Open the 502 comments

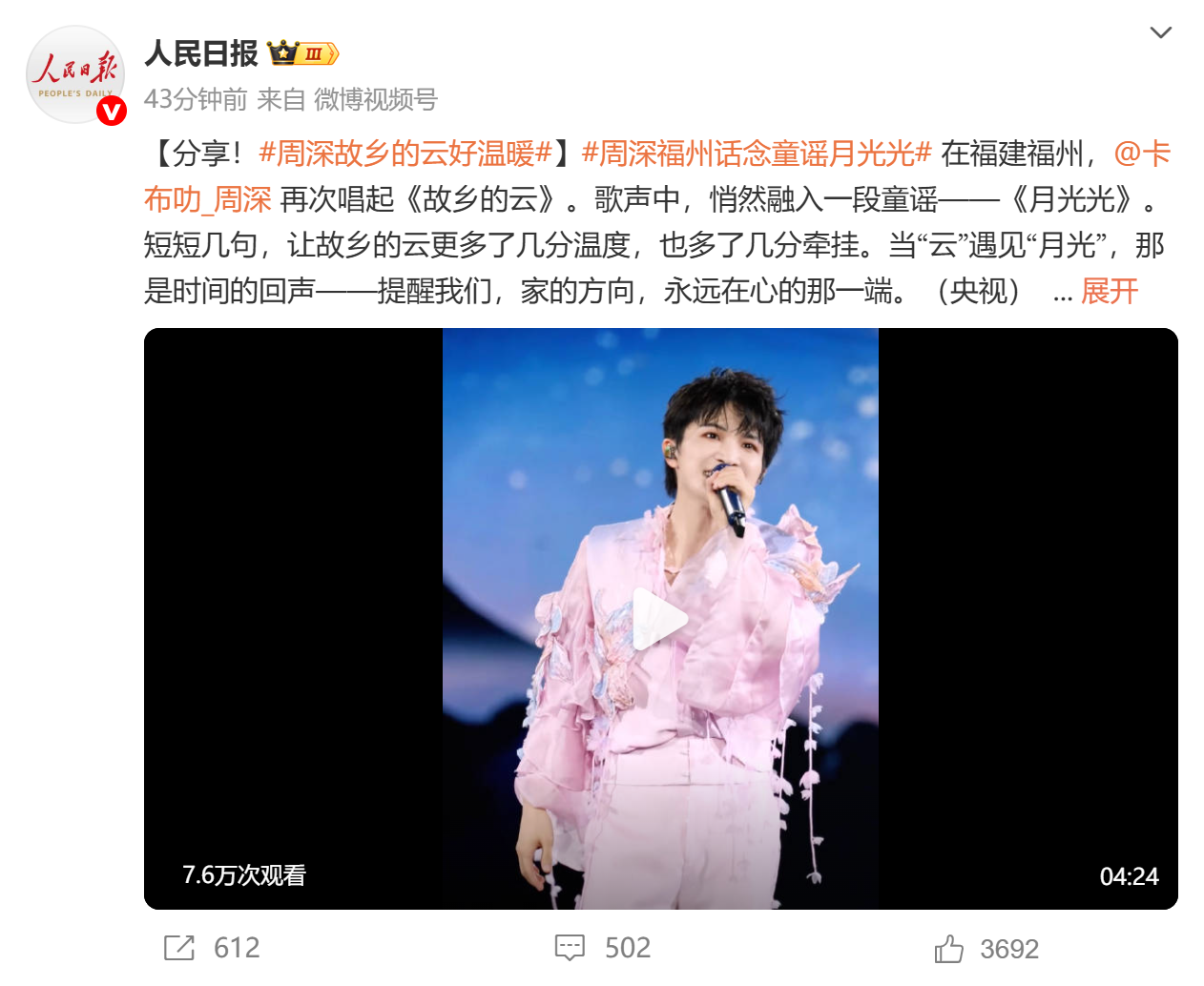coord(571,947)
